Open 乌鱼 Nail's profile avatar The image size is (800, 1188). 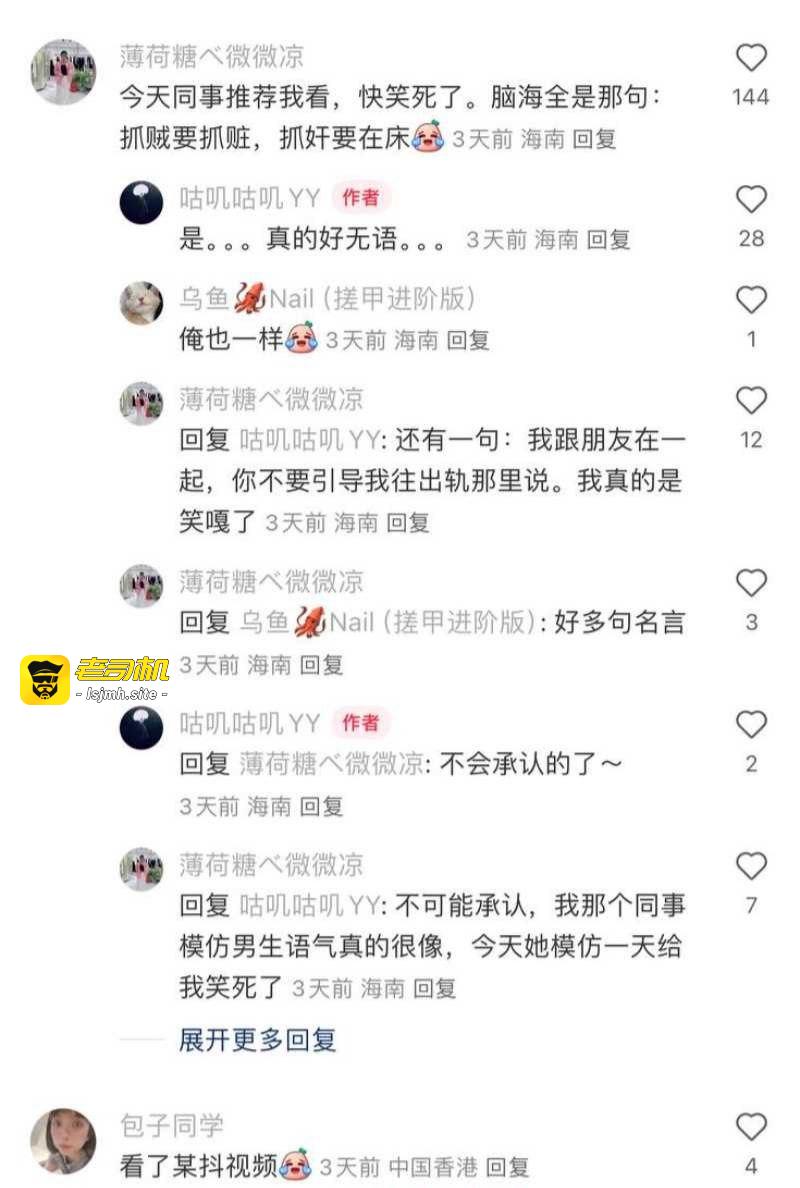(142, 302)
